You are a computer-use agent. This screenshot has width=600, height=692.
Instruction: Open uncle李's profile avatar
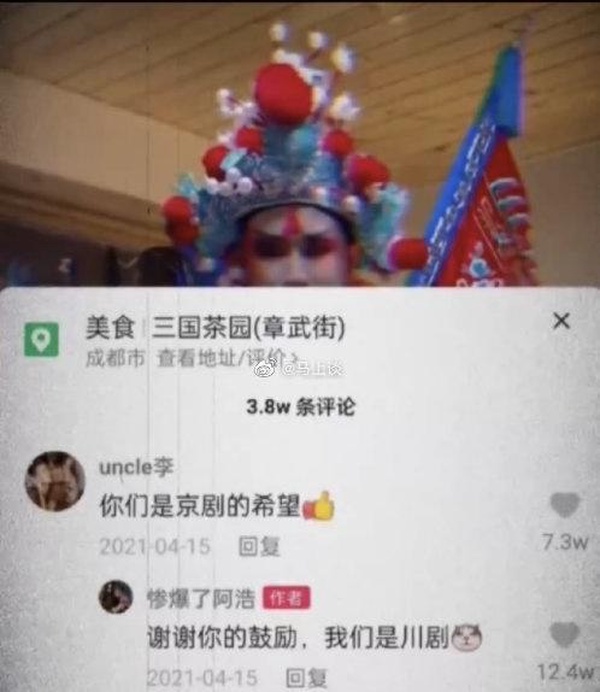coord(54,481)
